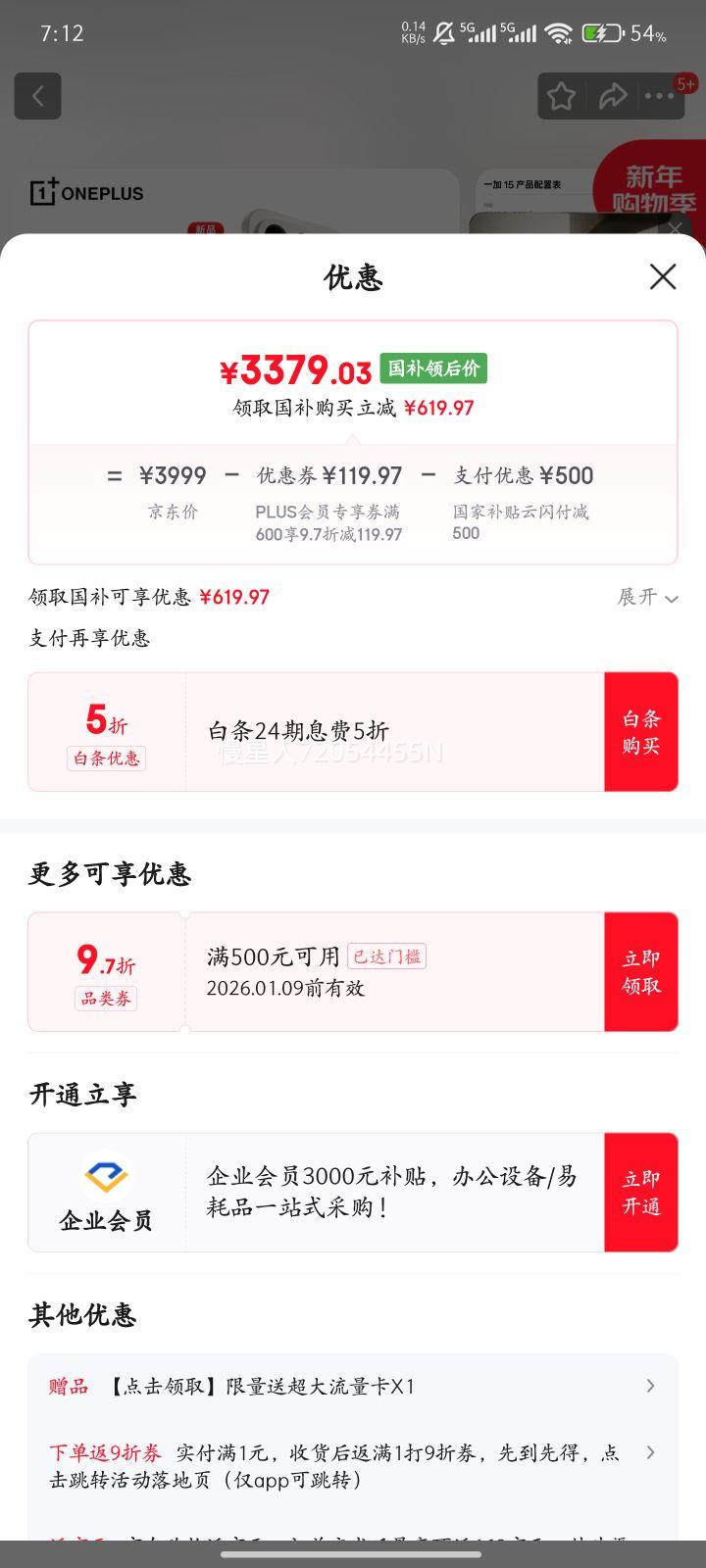Open the 下单返9折券 activity page chevron

pos(649,1453)
